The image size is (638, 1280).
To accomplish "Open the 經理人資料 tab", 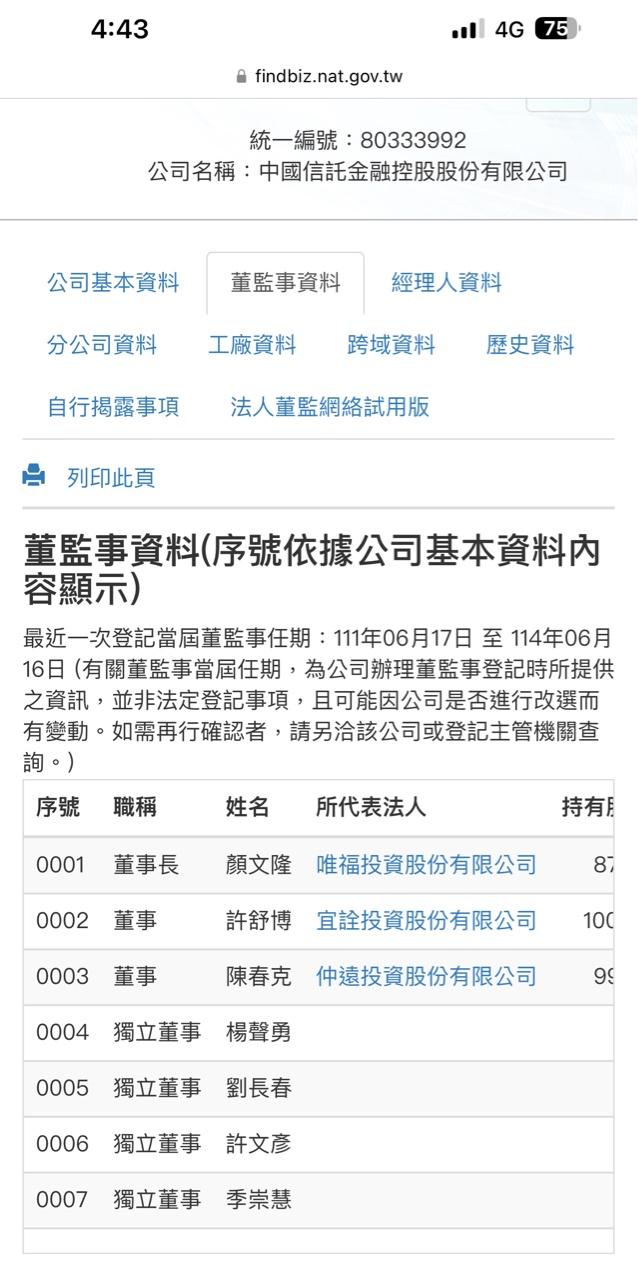I will coord(446,283).
